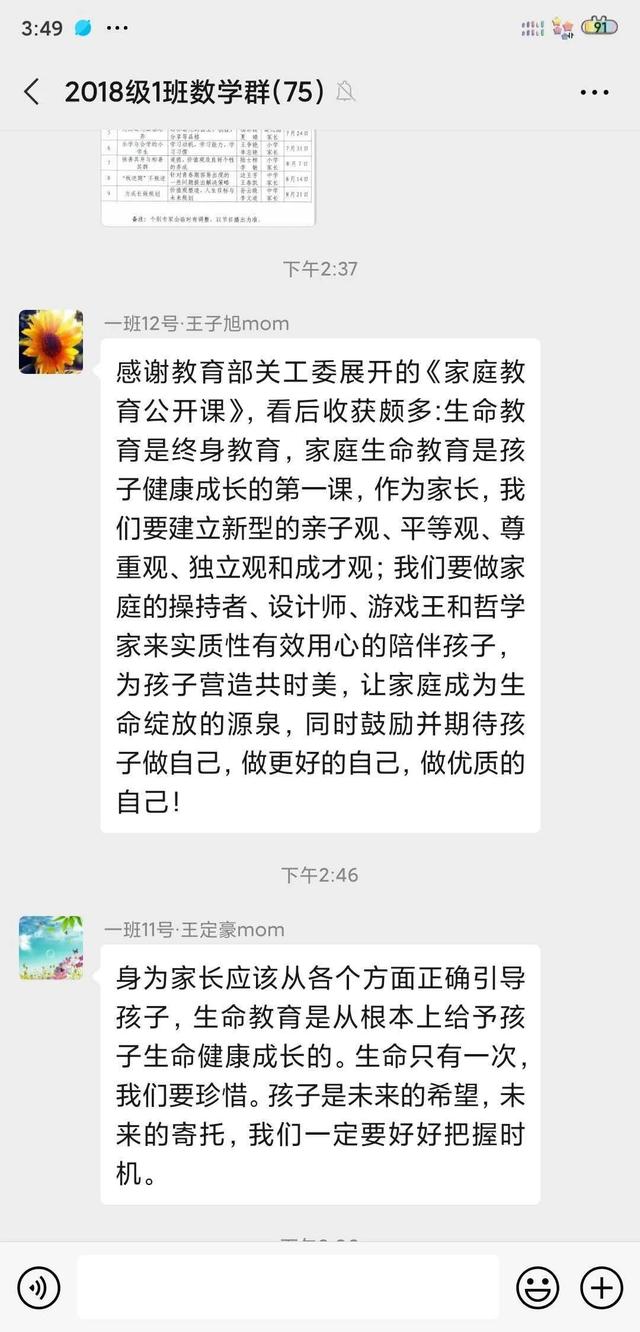Go back from the 2018级1班数学群 chat
Screen dimensions: 640x1332
32,93
